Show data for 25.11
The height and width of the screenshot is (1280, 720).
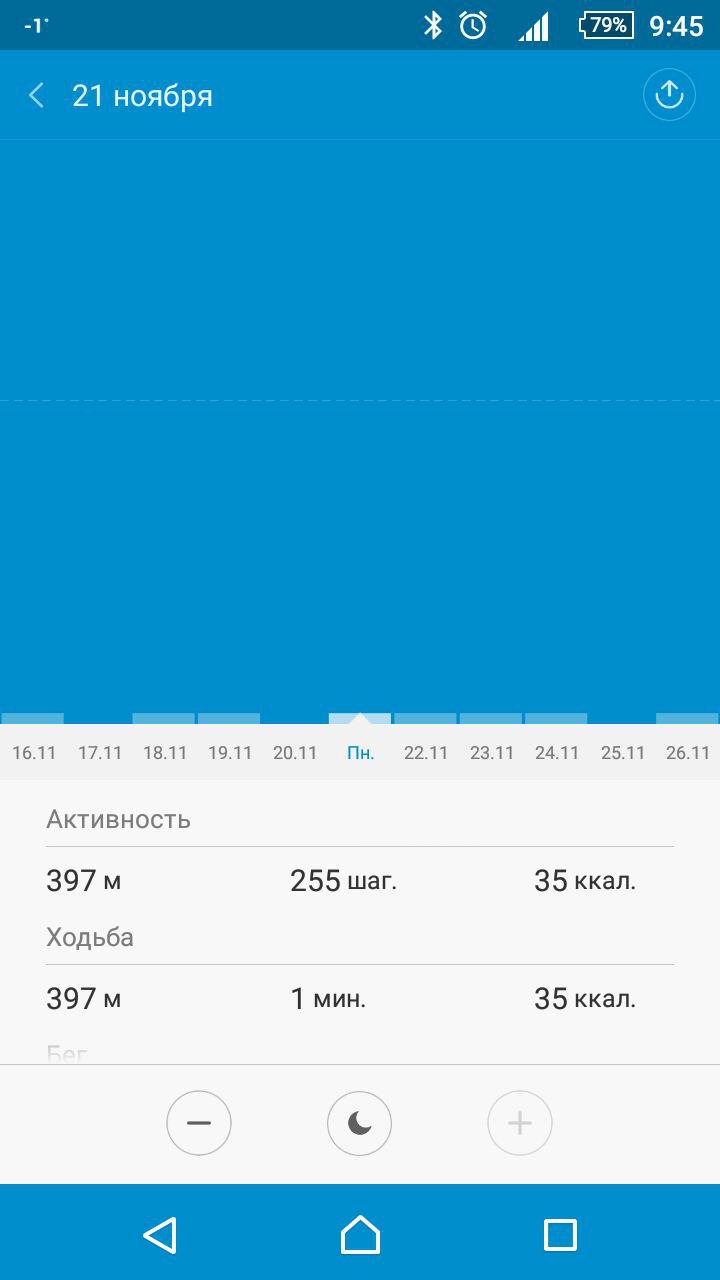623,752
